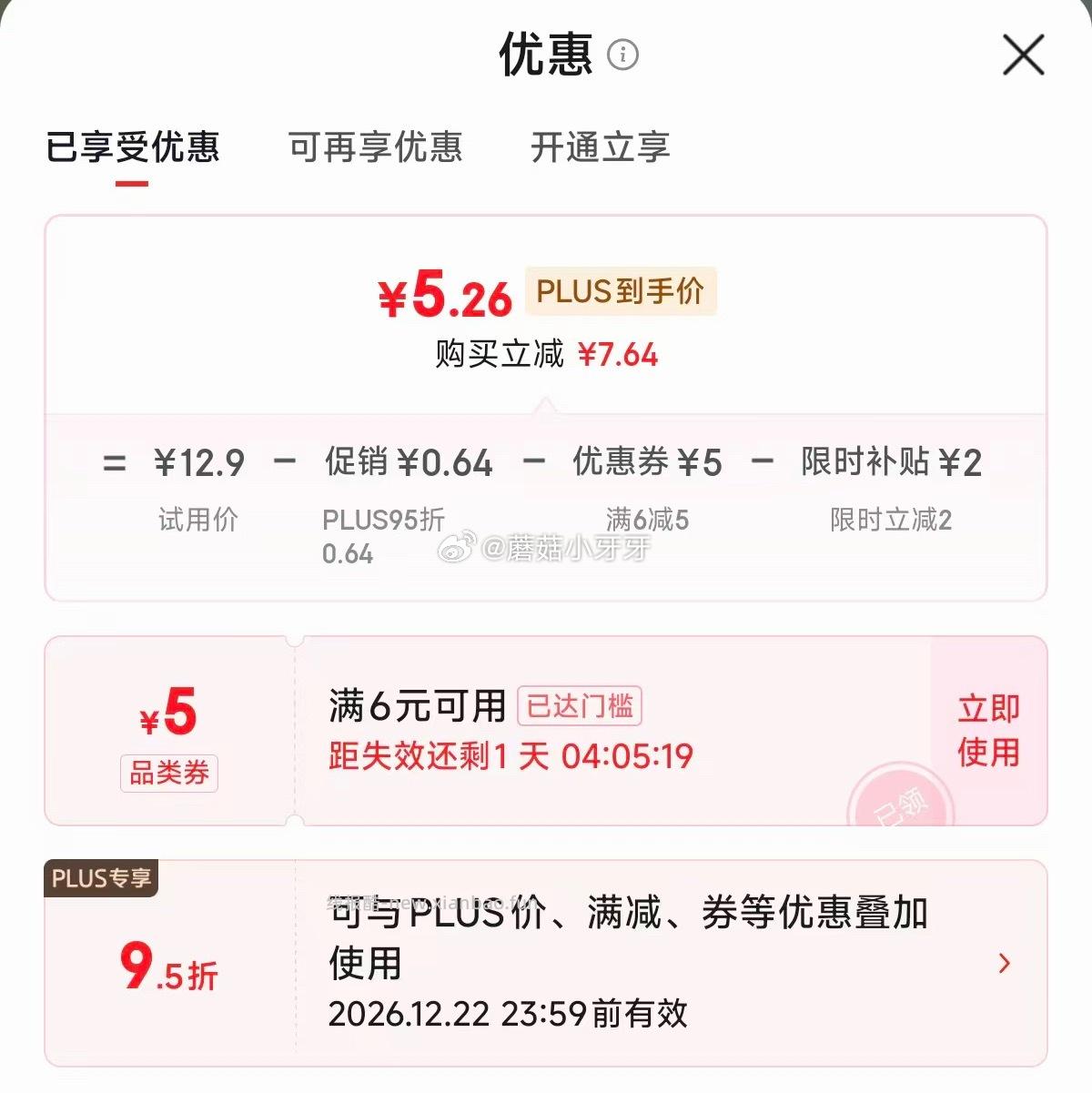Click the red underline indicator below 已享受优惠
1092x1093 pixels.
pyautogui.click(x=132, y=185)
